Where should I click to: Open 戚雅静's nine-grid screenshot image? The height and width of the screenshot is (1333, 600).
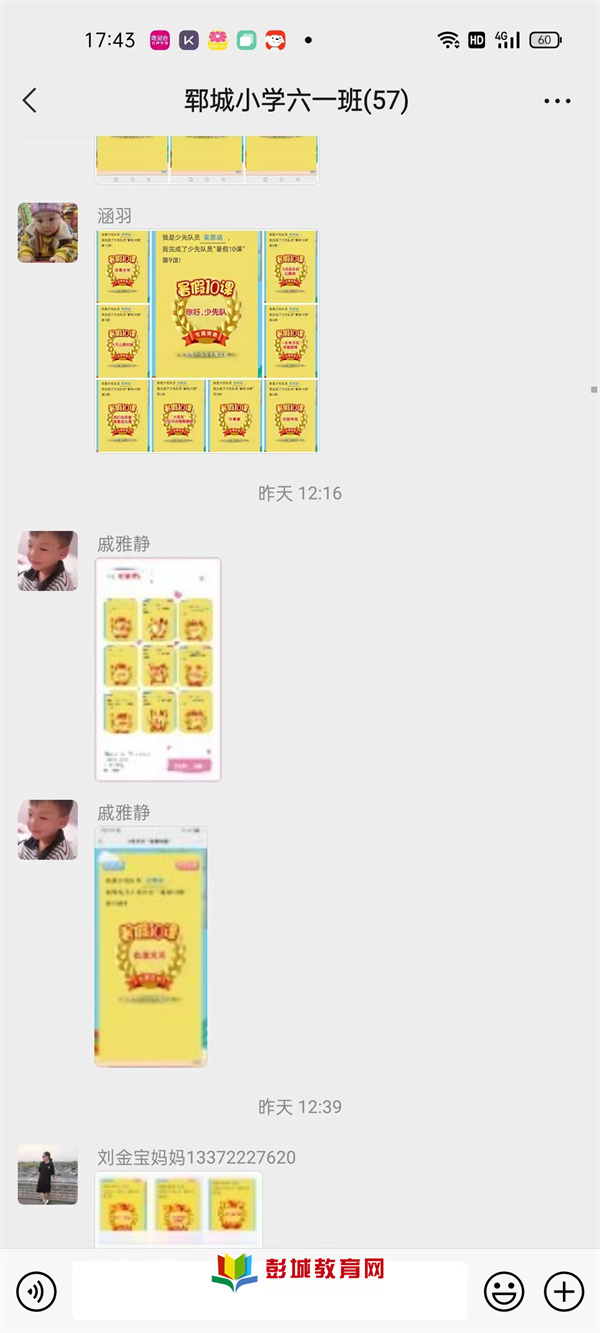coord(158,669)
